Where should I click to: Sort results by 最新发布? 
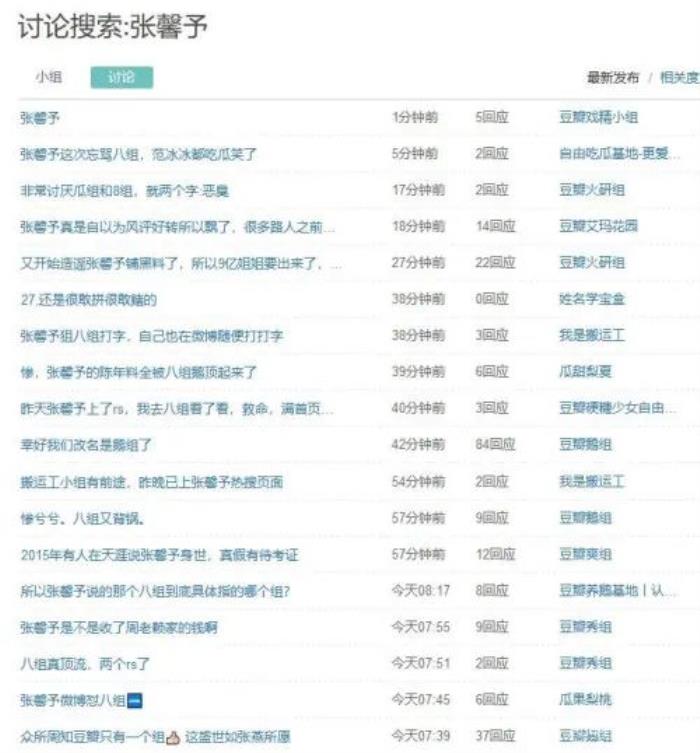(613, 77)
